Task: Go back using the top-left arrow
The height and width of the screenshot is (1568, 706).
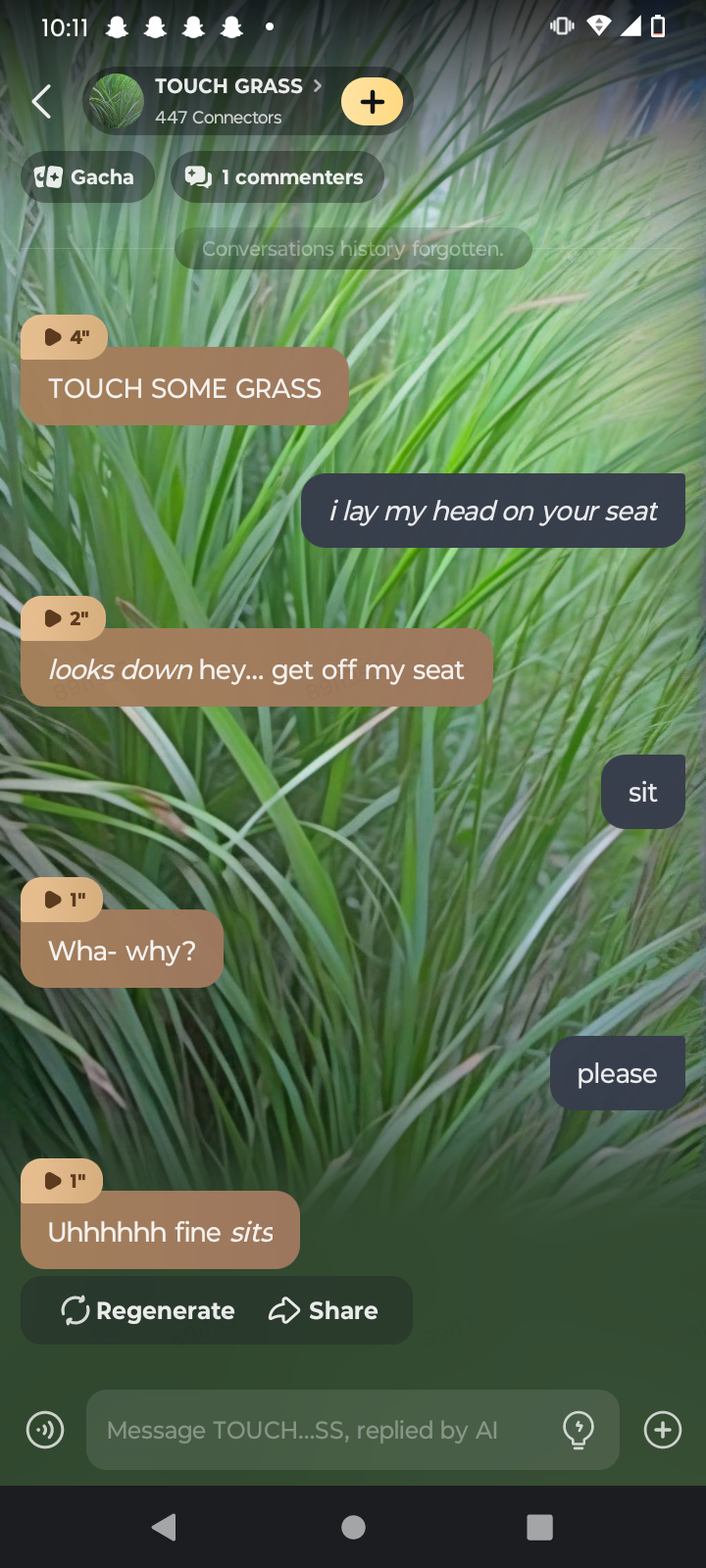Action: pyautogui.click(x=41, y=101)
